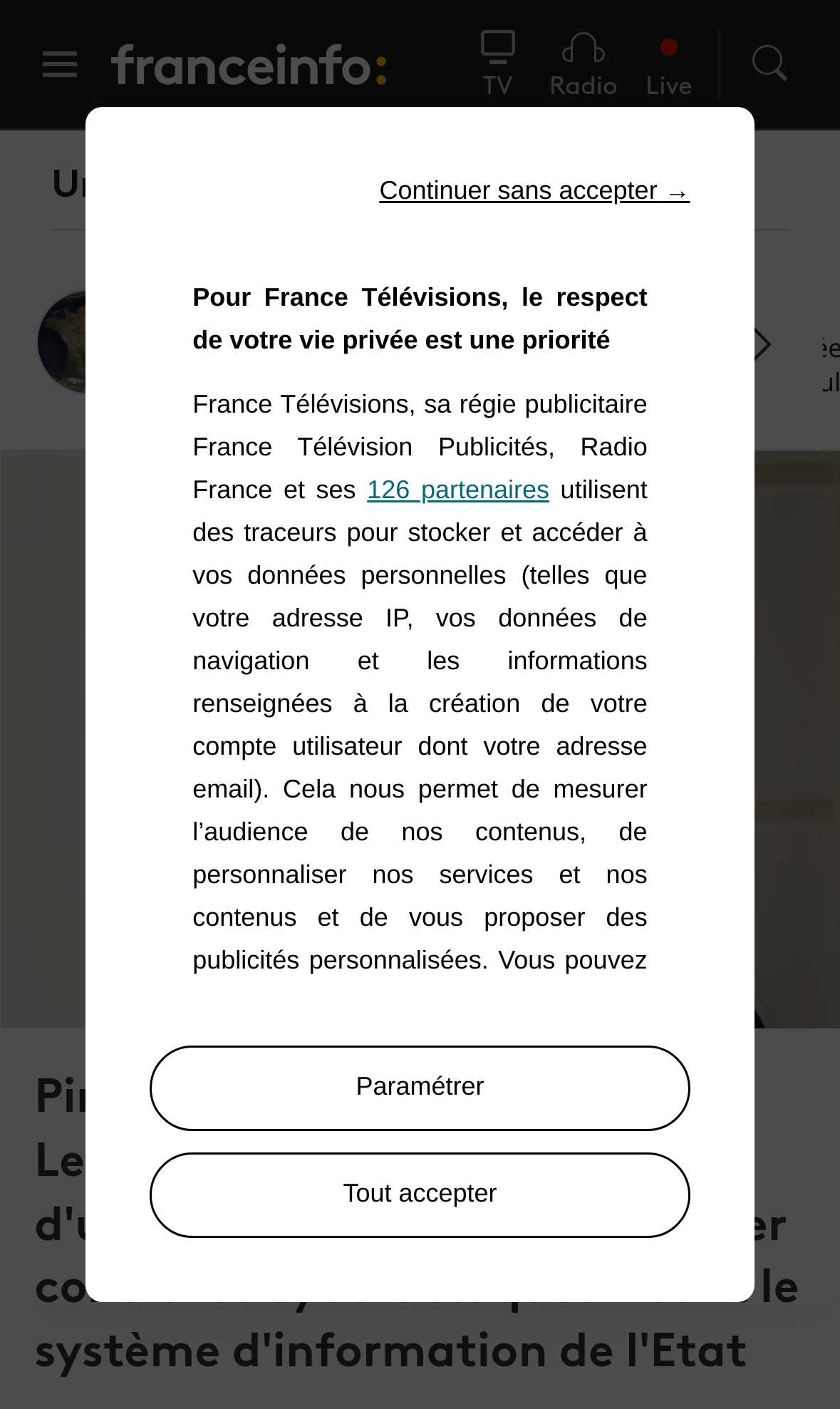
Task: Accept all cookies with Tout accepter
Action: (x=420, y=1194)
